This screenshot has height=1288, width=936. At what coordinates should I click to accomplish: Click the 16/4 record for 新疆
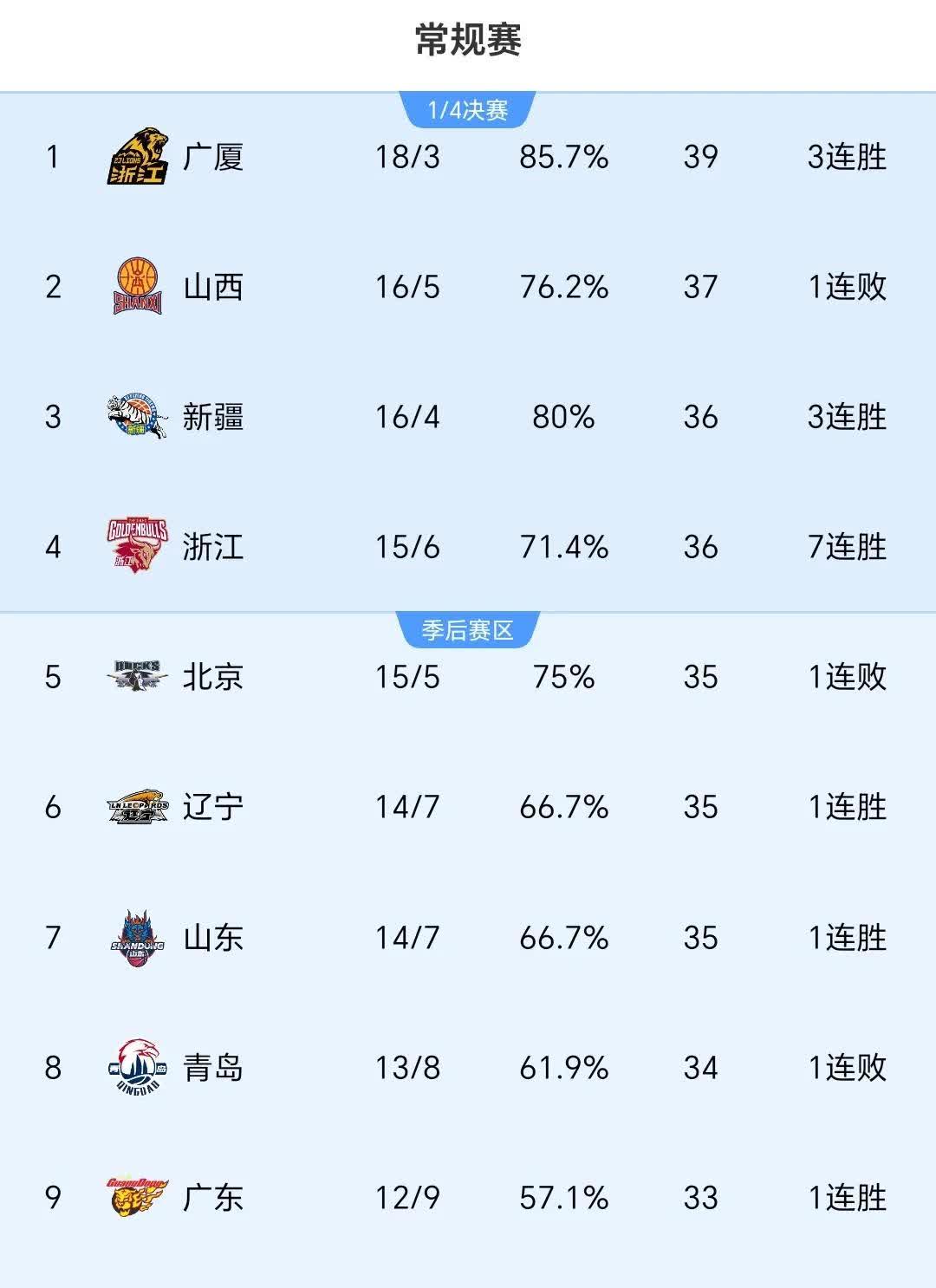(x=409, y=418)
